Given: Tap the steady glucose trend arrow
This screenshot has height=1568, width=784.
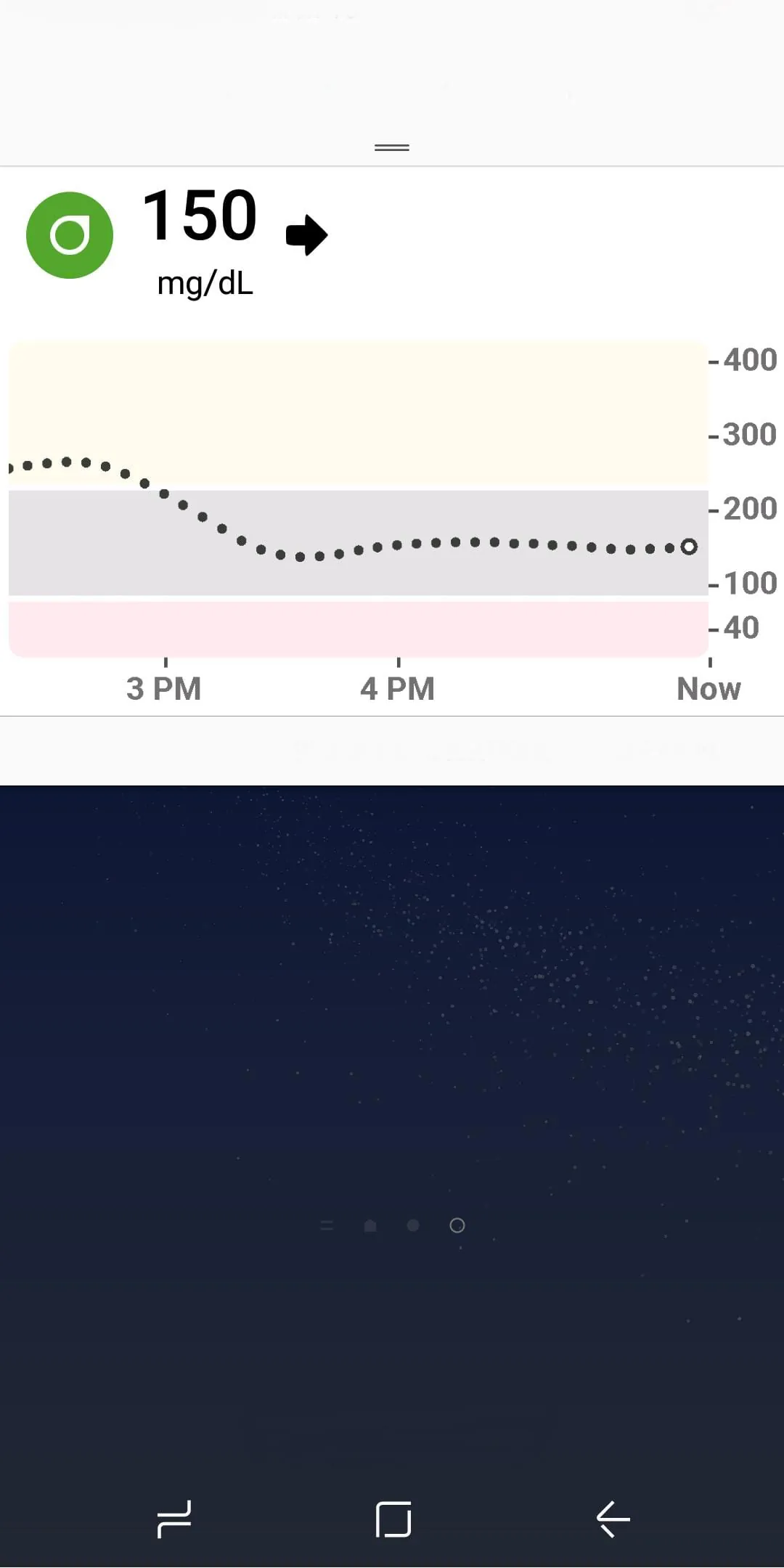Looking at the screenshot, I should tap(305, 236).
